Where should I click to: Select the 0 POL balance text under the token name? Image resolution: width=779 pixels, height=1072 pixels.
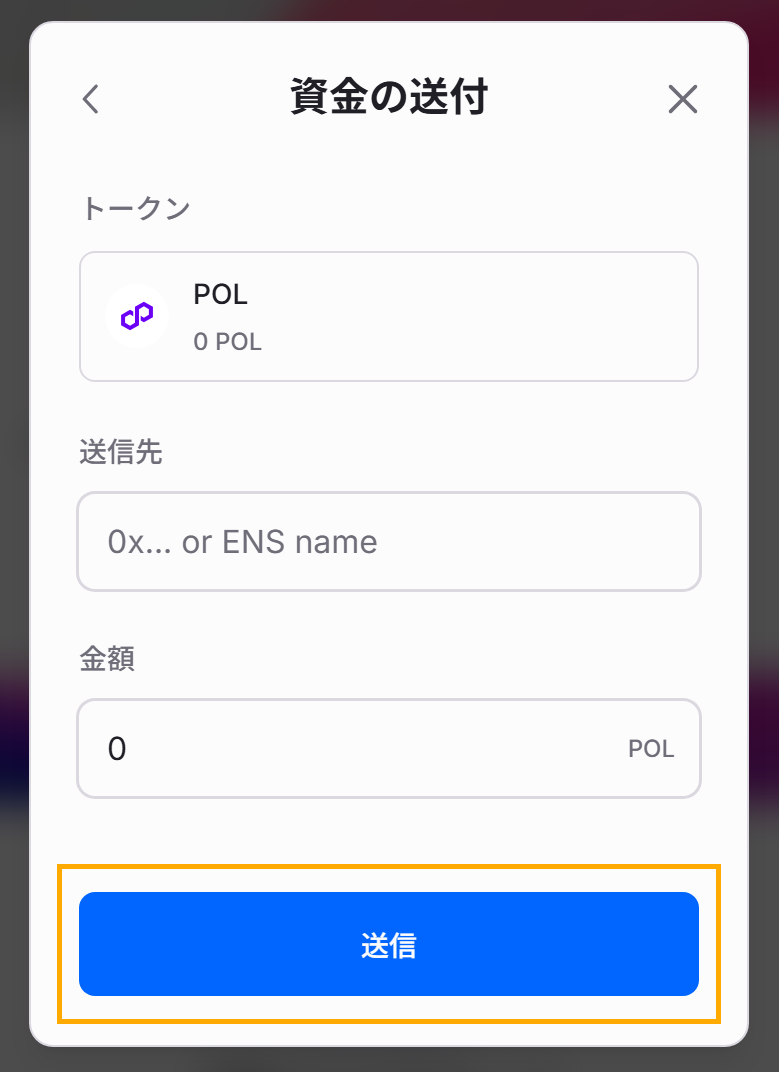pyautogui.click(x=227, y=341)
